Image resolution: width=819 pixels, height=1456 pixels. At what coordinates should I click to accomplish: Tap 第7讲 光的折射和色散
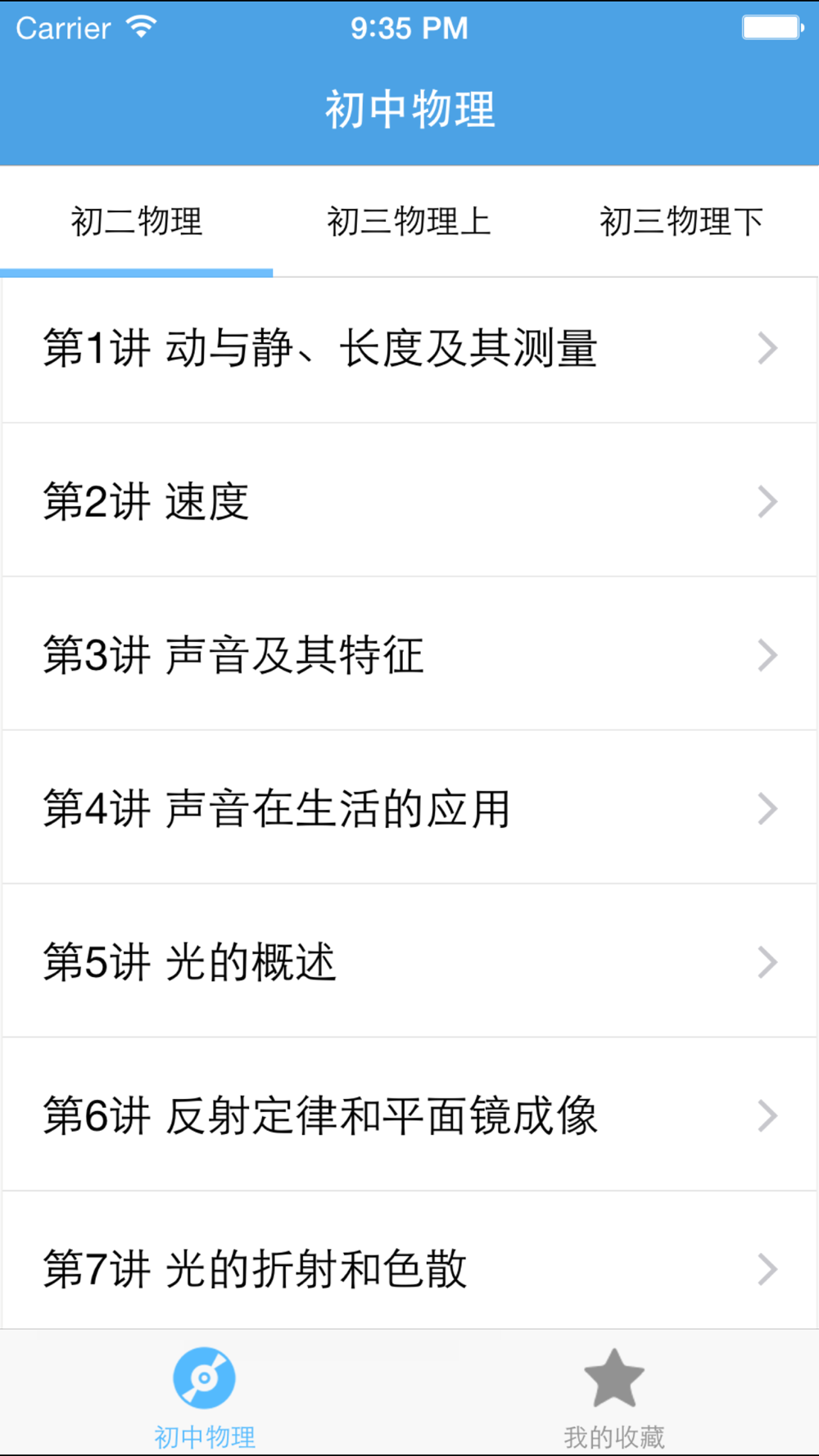[x=409, y=1268]
